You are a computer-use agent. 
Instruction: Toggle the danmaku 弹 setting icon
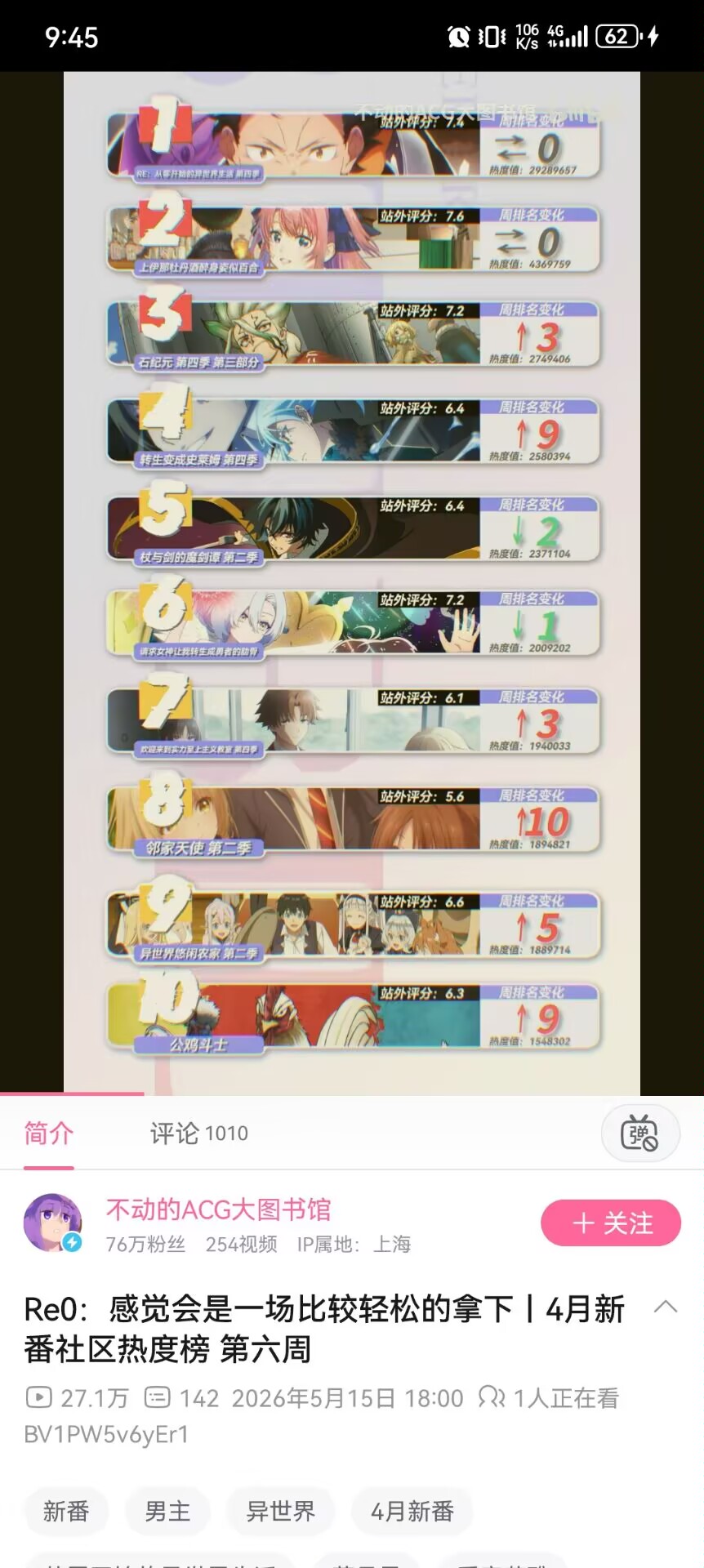[x=640, y=1133]
